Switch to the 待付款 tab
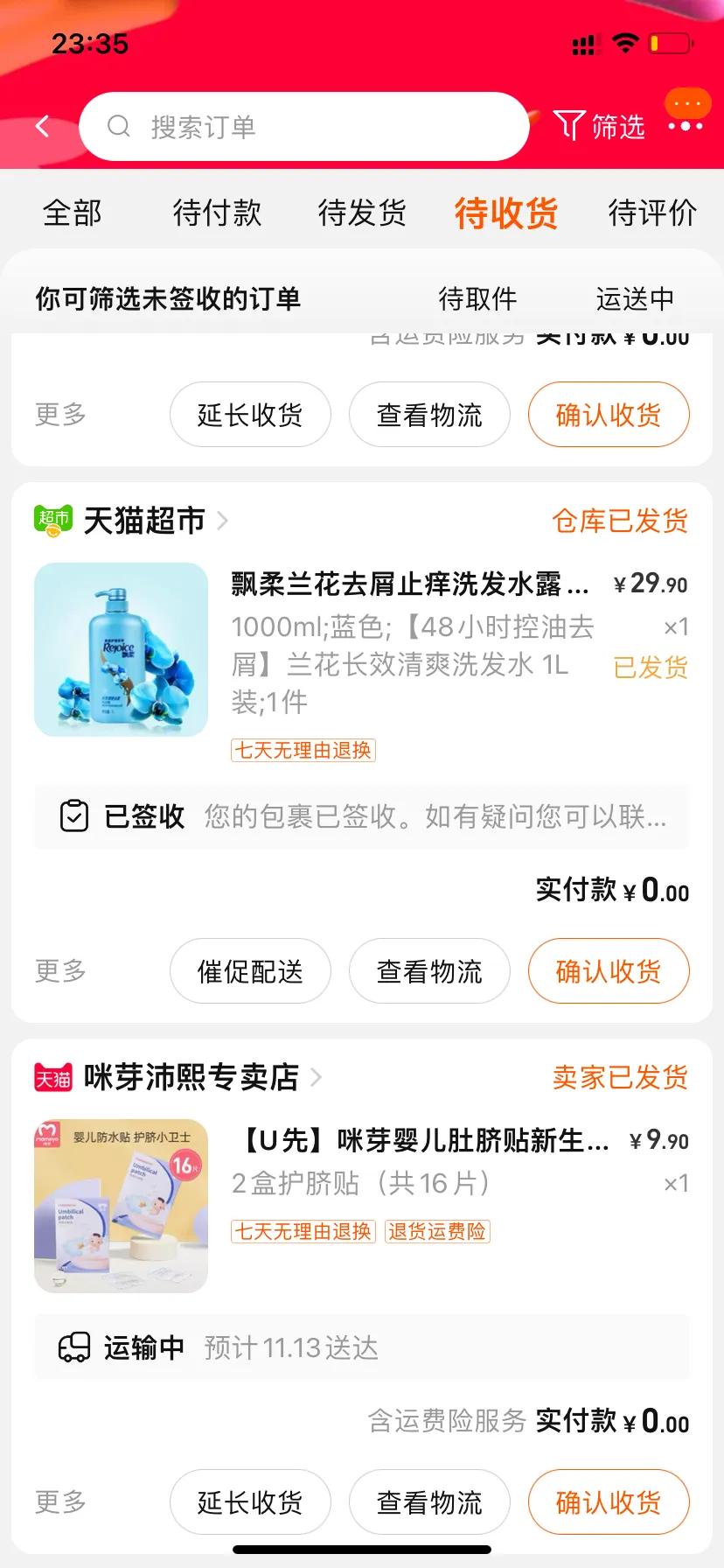Image resolution: width=724 pixels, height=1568 pixels. 217,213
